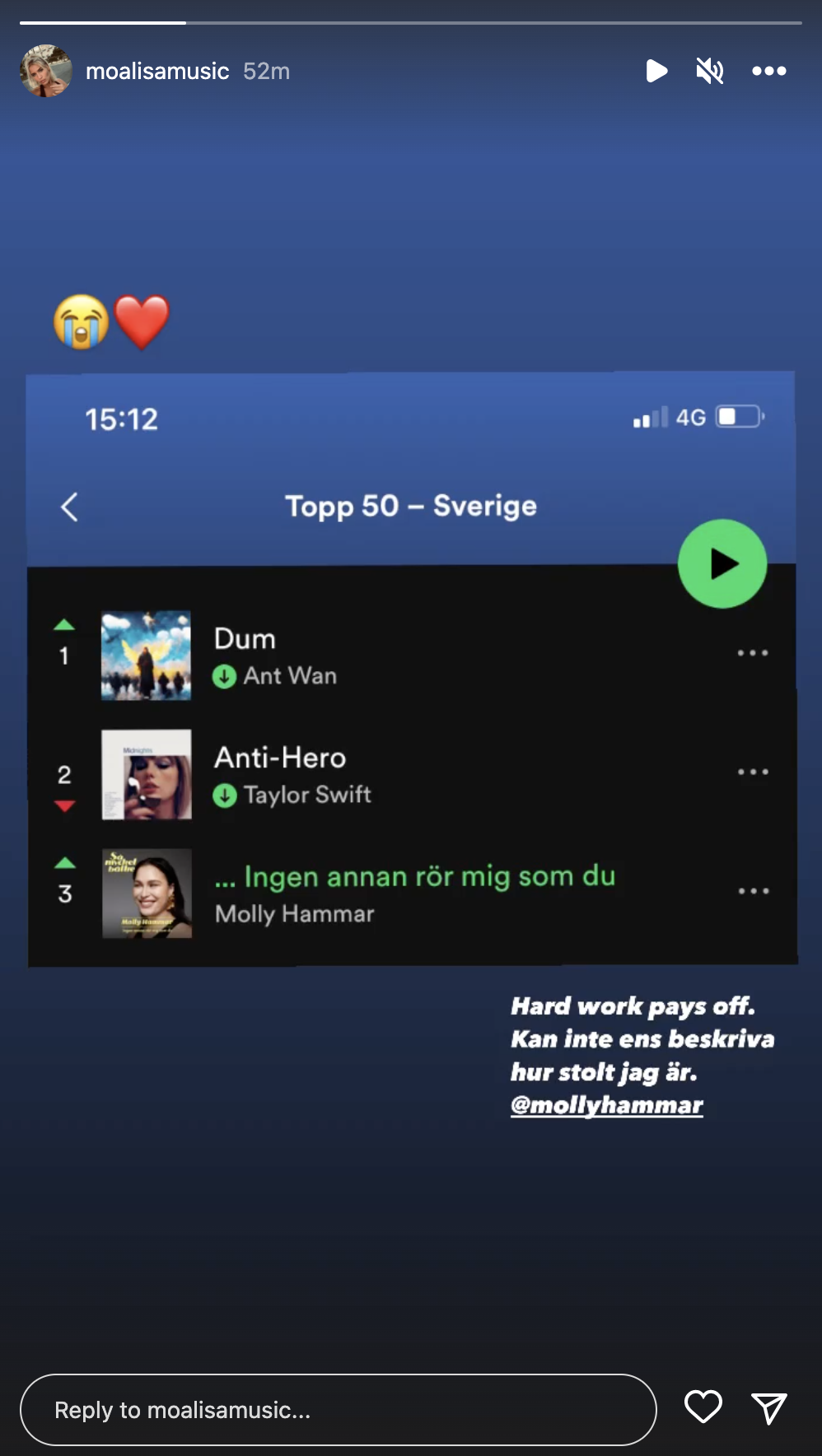Open the options menu for 'Dum'
The width and height of the screenshot is (822, 1456).
[752, 652]
